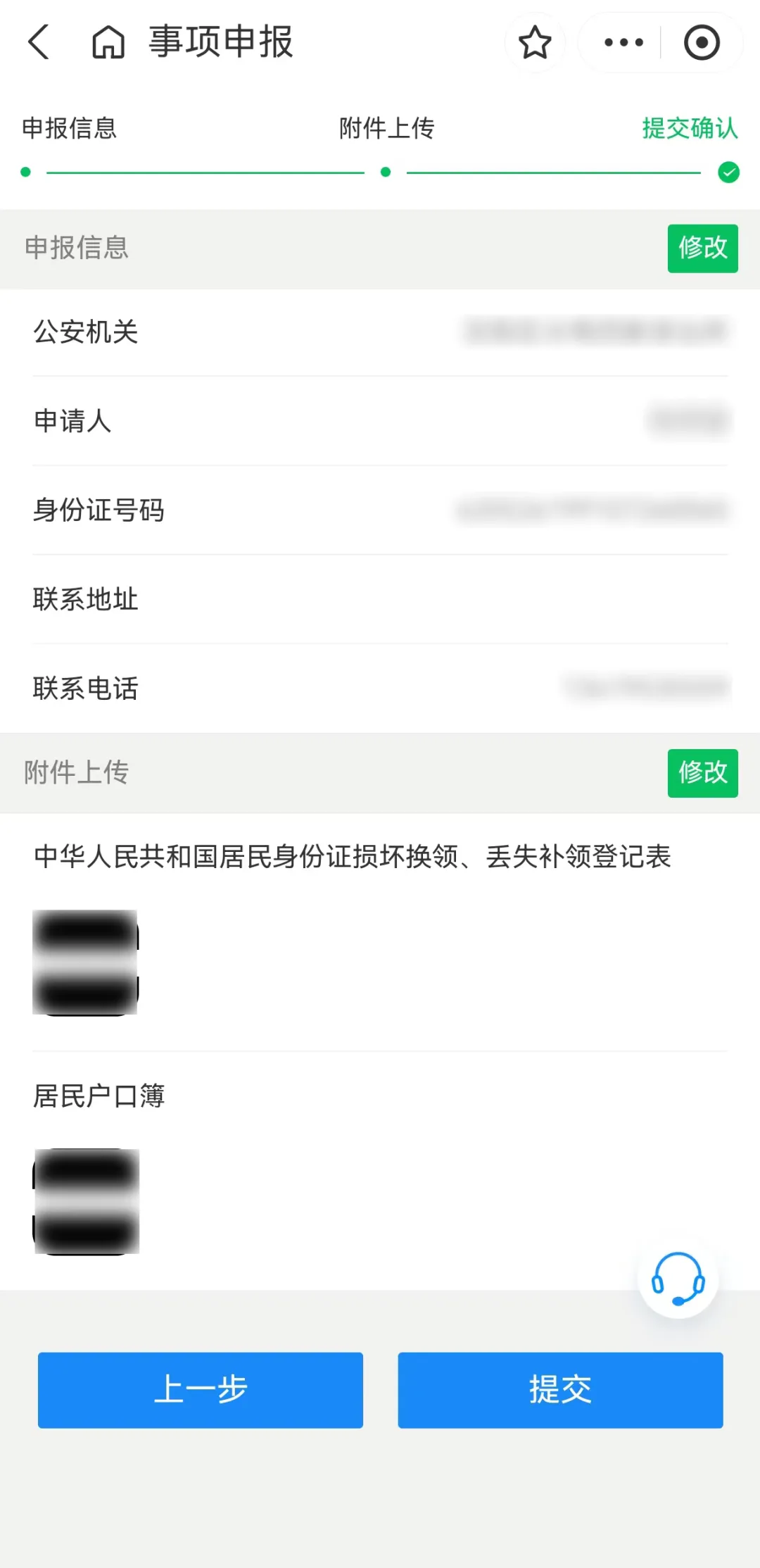Go back using the top-left arrow
The height and width of the screenshot is (1568, 760).
pyautogui.click(x=39, y=42)
